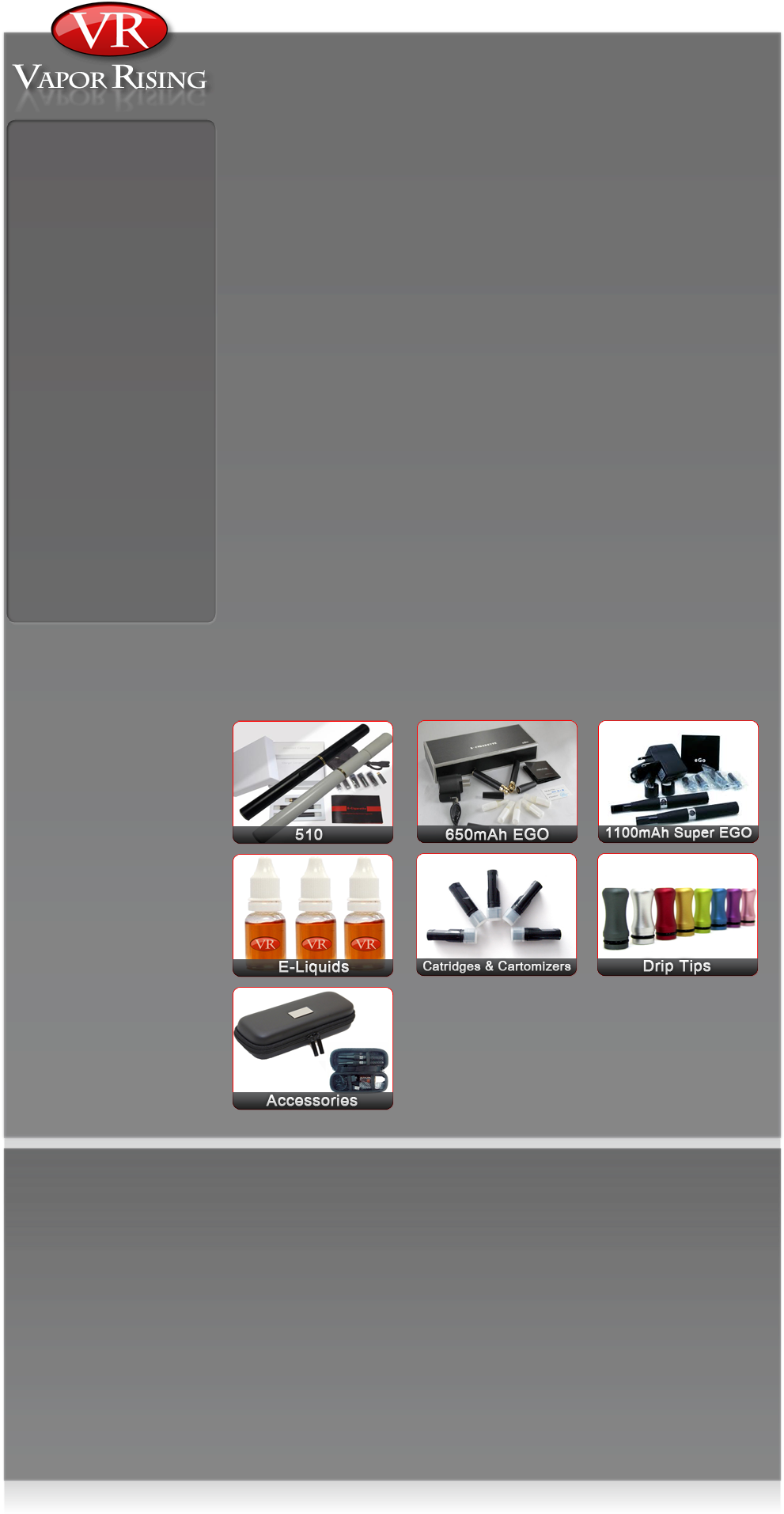Select the 1100mAh Super EGO tile

pyautogui.click(x=678, y=781)
